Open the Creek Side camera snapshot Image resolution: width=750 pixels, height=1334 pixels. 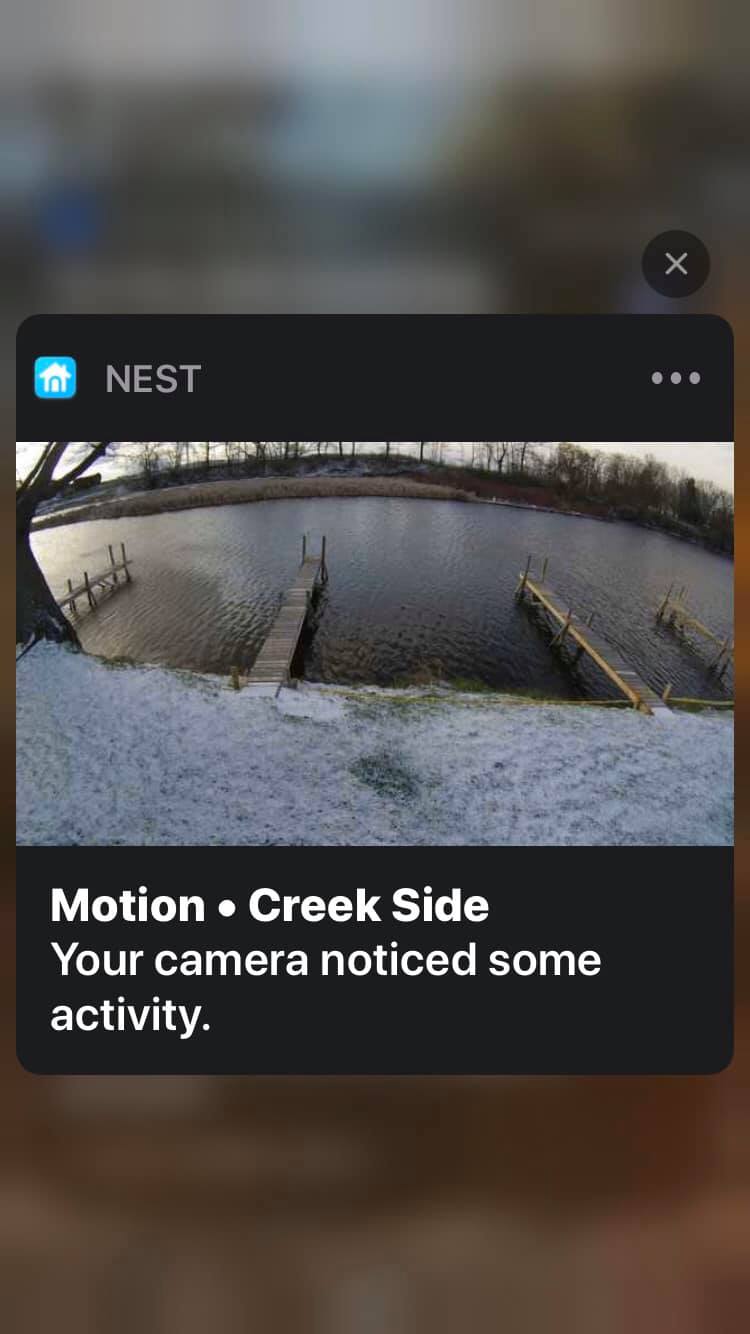(x=375, y=643)
